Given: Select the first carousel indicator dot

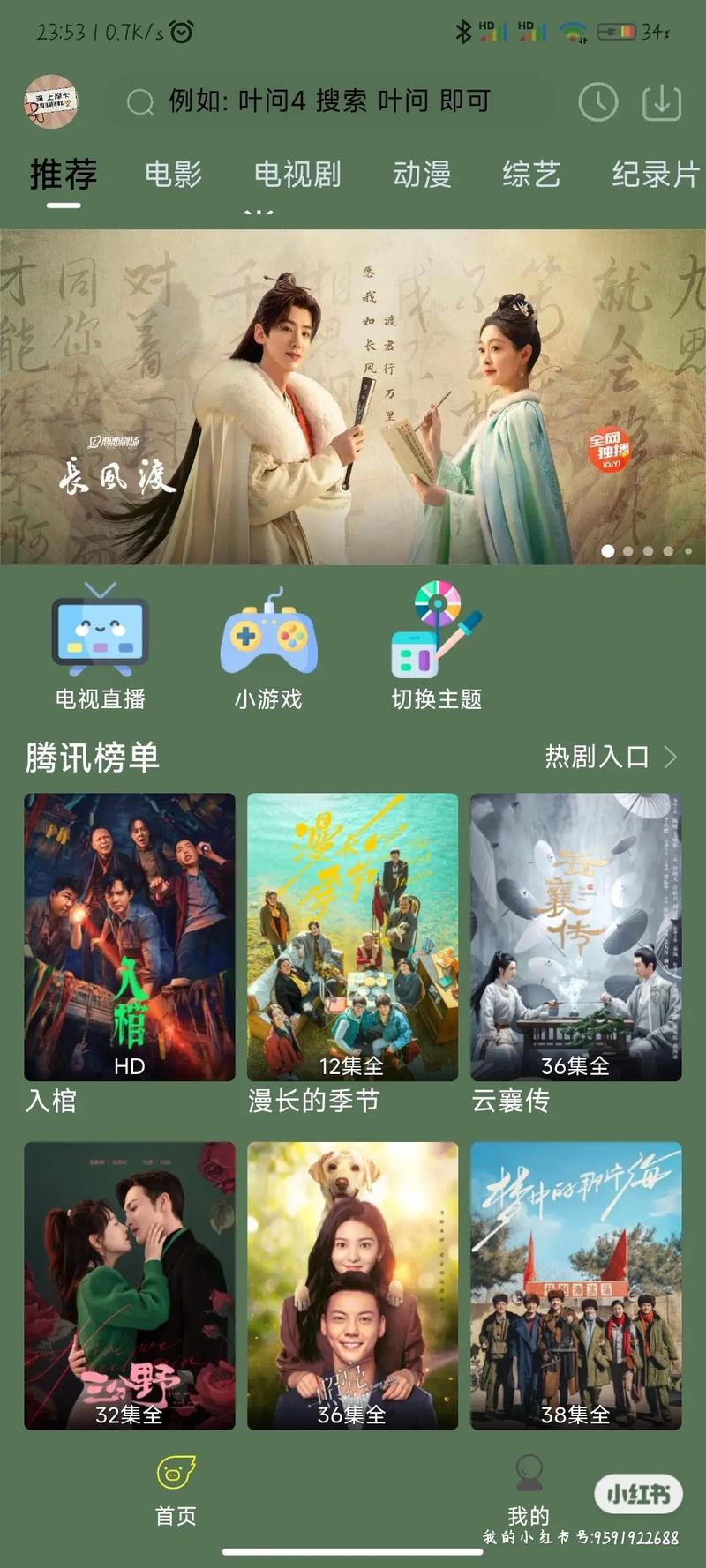Looking at the screenshot, I should 607,551.
